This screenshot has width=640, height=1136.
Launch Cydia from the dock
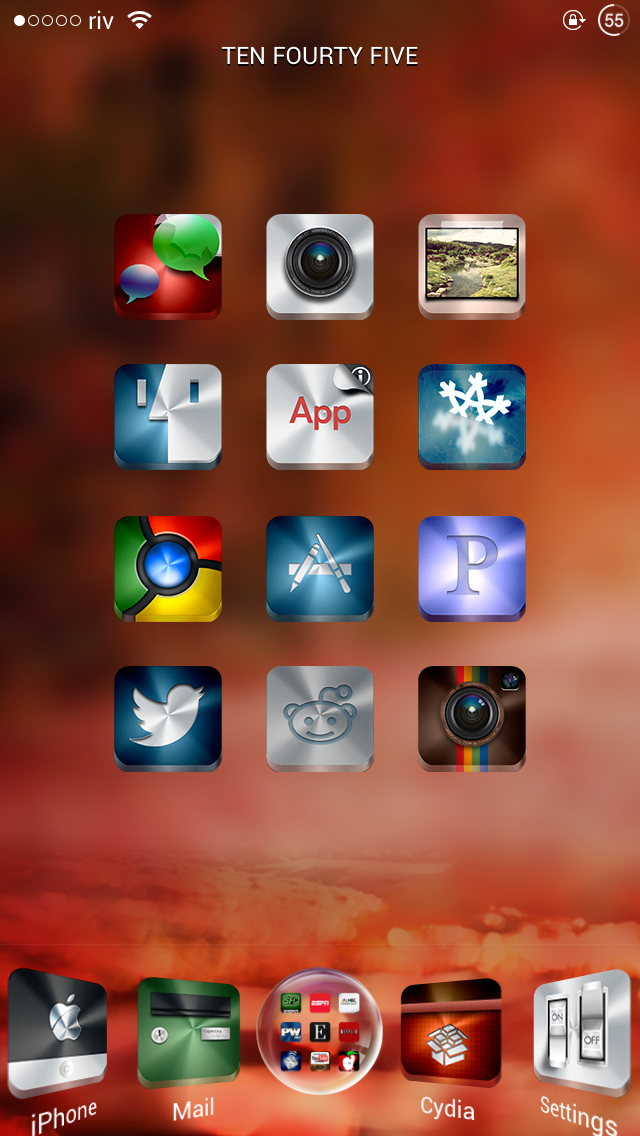pos(450,1034)
